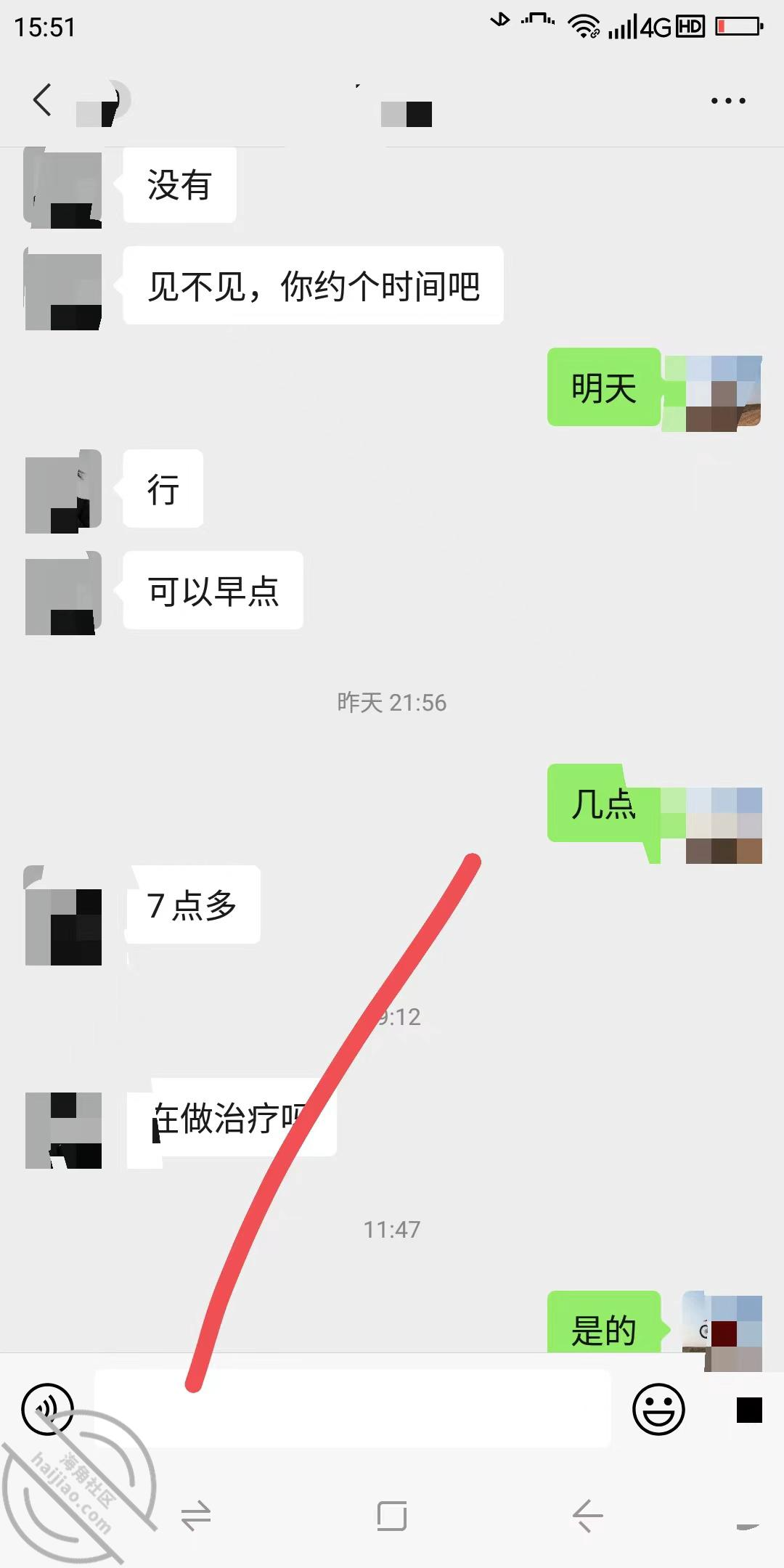Open the three-dot chat info menu
The image size is (784, 1568).
[728, 101]
